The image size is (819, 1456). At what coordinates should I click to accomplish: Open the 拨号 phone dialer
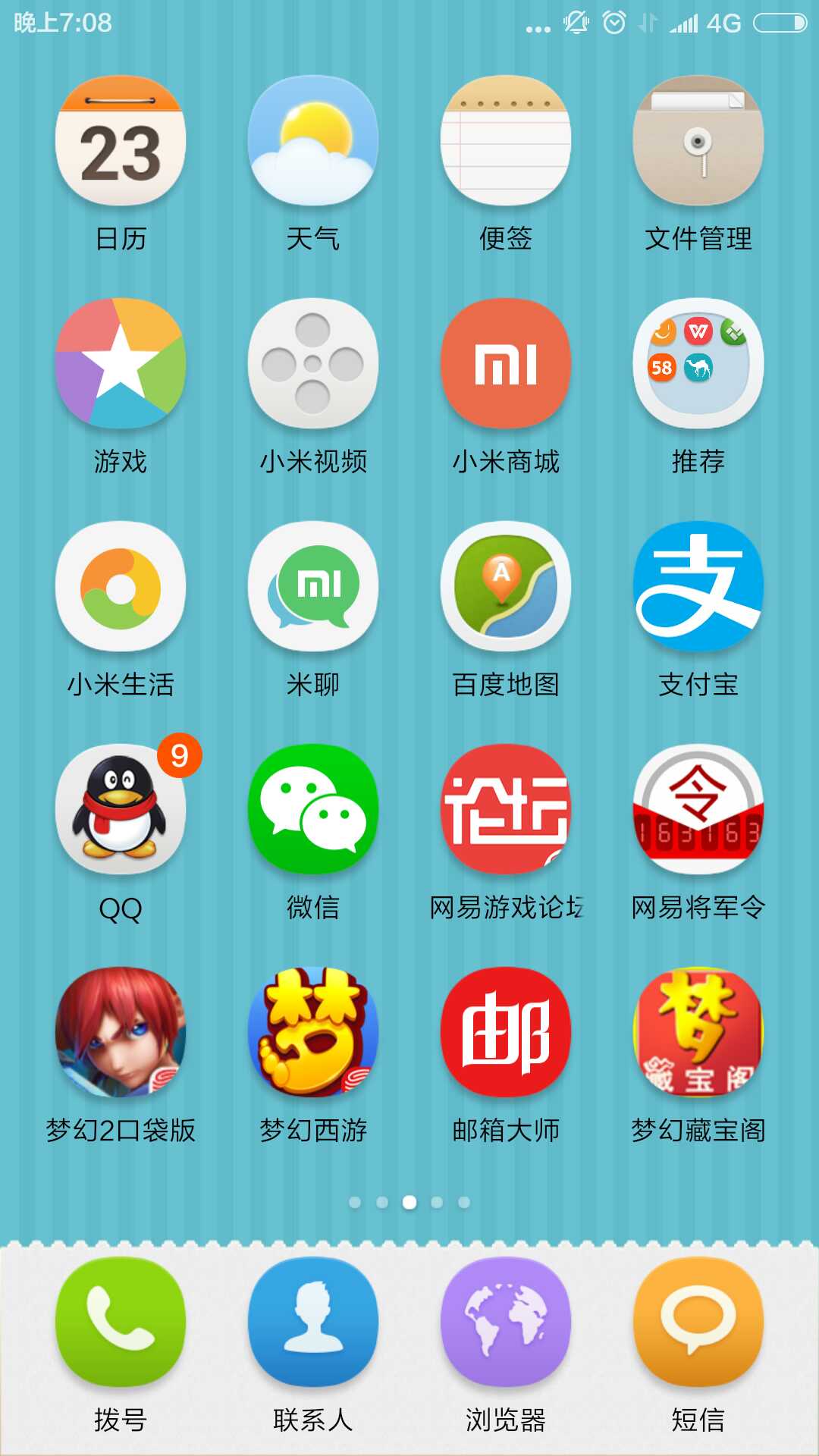coord(121,1323)
